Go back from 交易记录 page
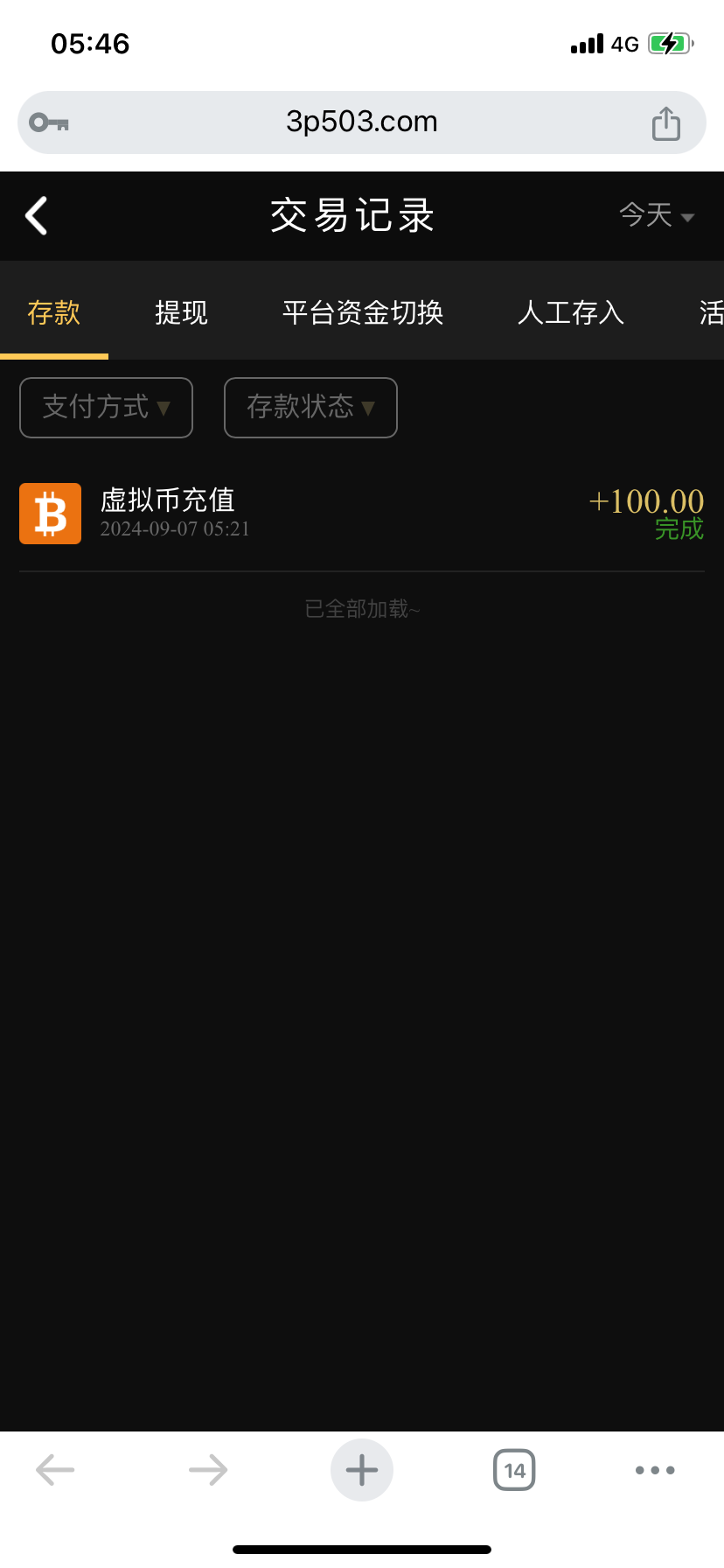 (x=37, y=215)
